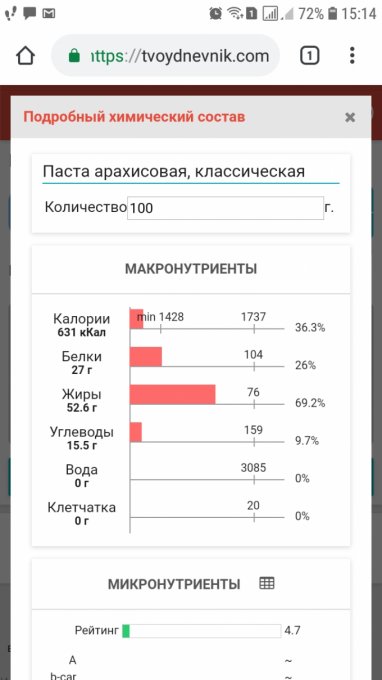Open the tab switcher
The image size is (382, 680).
click(310, 56)
